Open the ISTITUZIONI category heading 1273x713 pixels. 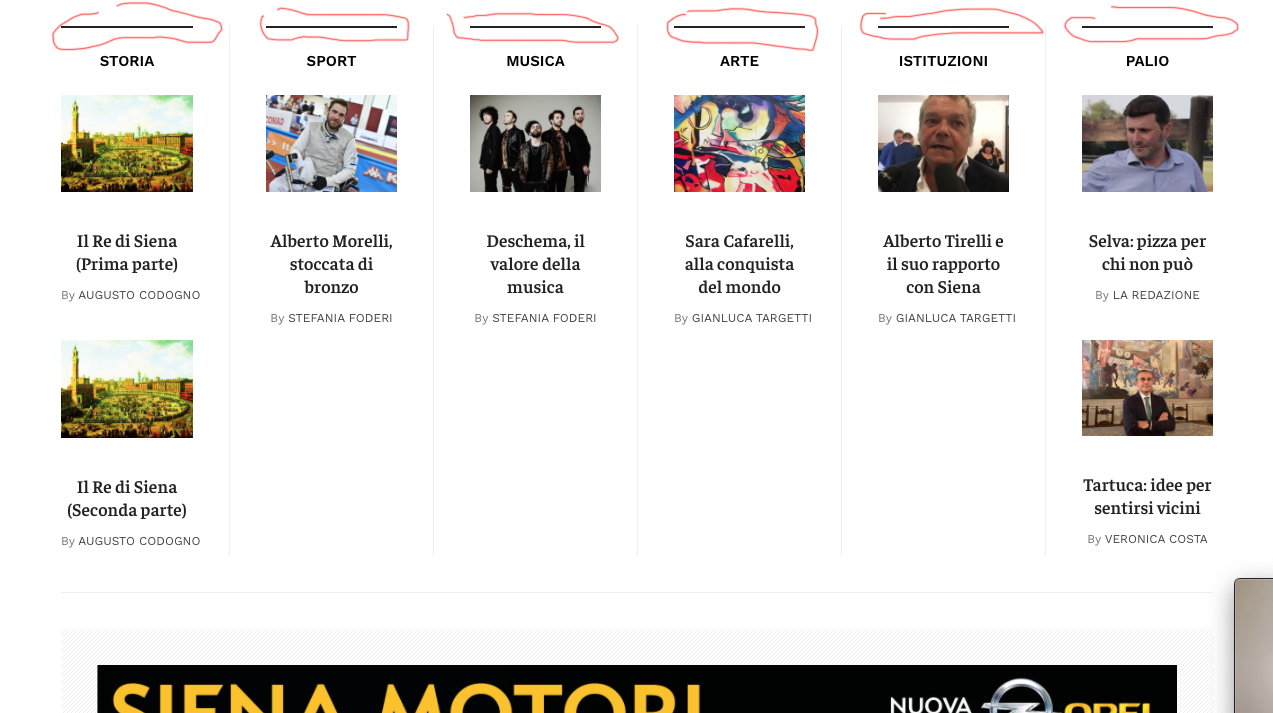pos(943,61)
